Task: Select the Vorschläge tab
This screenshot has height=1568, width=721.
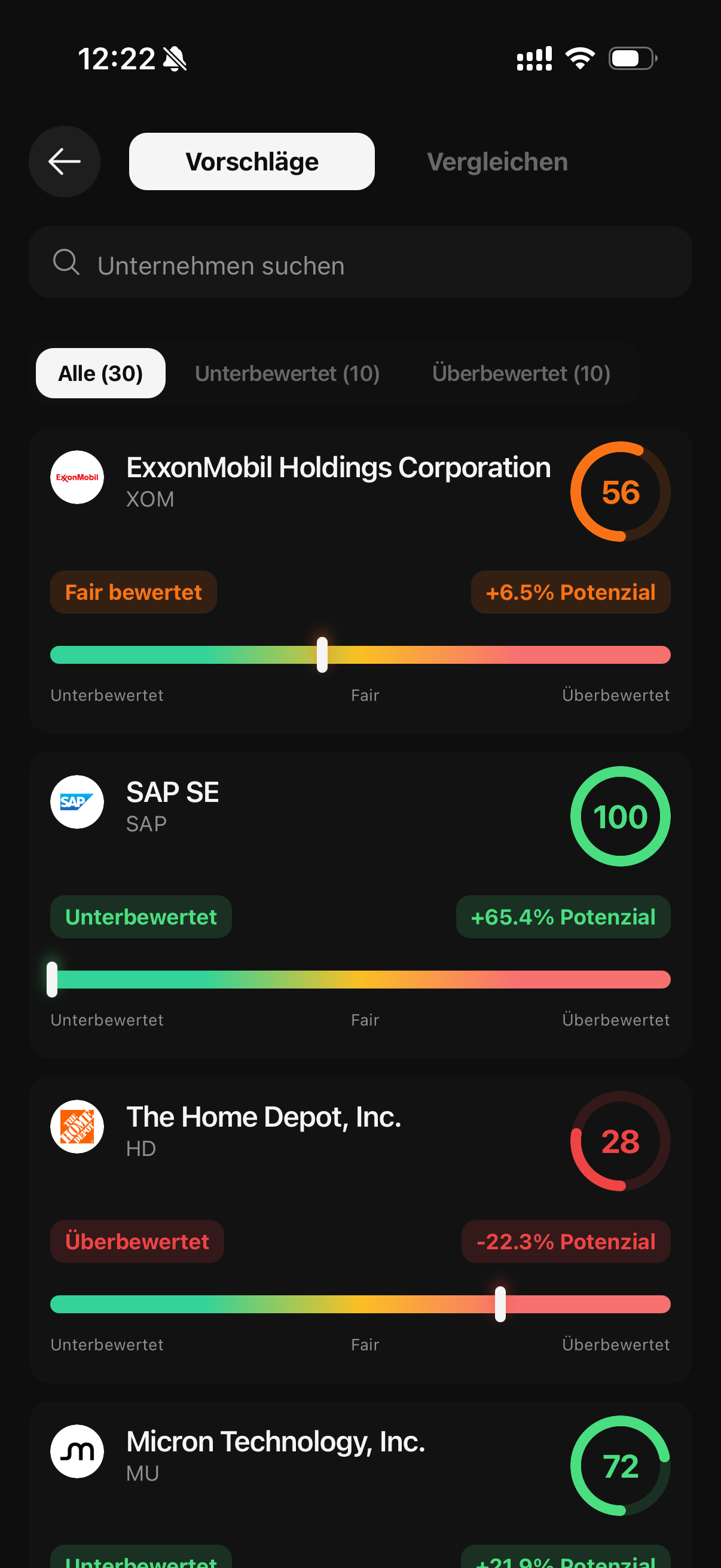Action: coord(252,161)
